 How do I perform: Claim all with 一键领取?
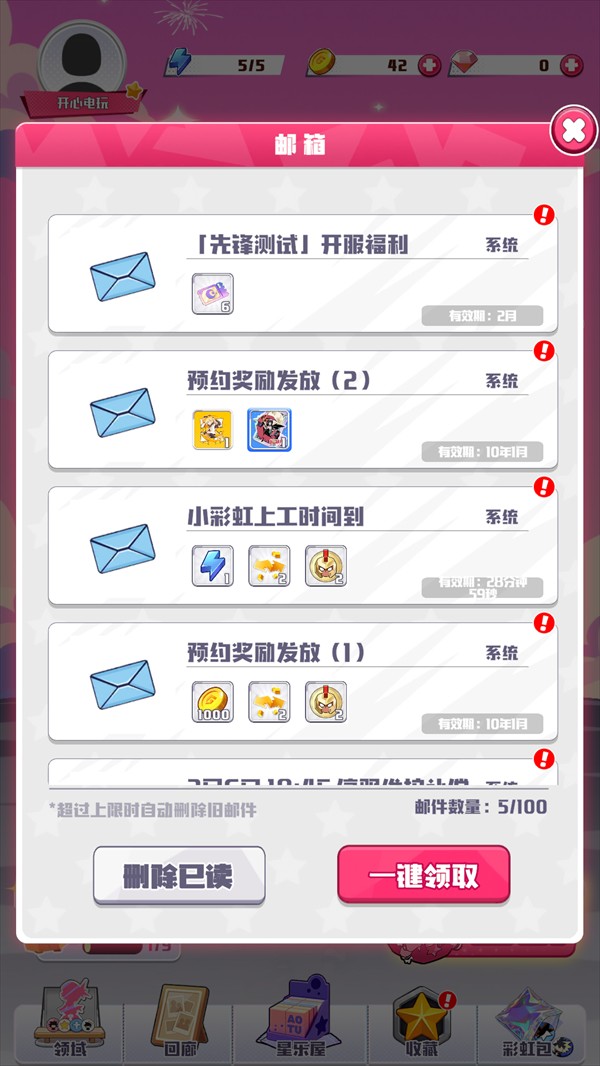(423, 875)
